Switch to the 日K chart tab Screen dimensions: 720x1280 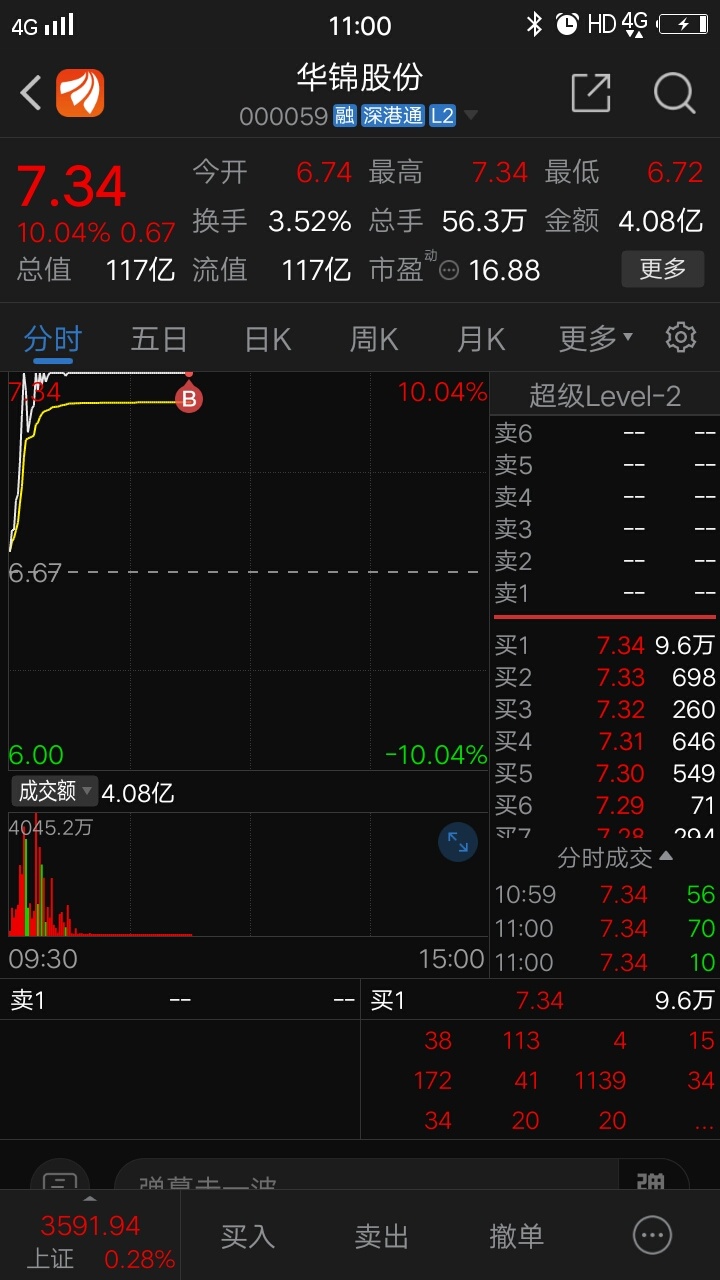tap(268, 339)
